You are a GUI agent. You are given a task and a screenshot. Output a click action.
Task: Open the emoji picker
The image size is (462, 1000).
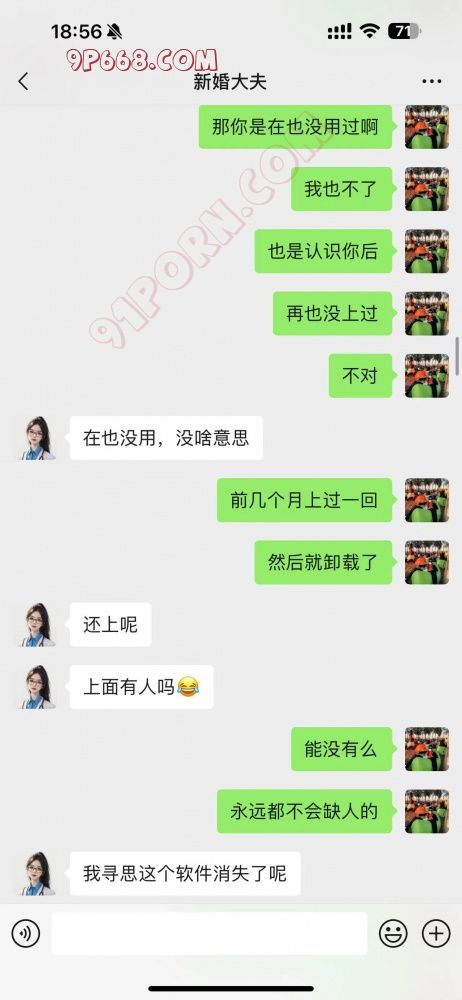pyautogui.click(x=393, y=934)
